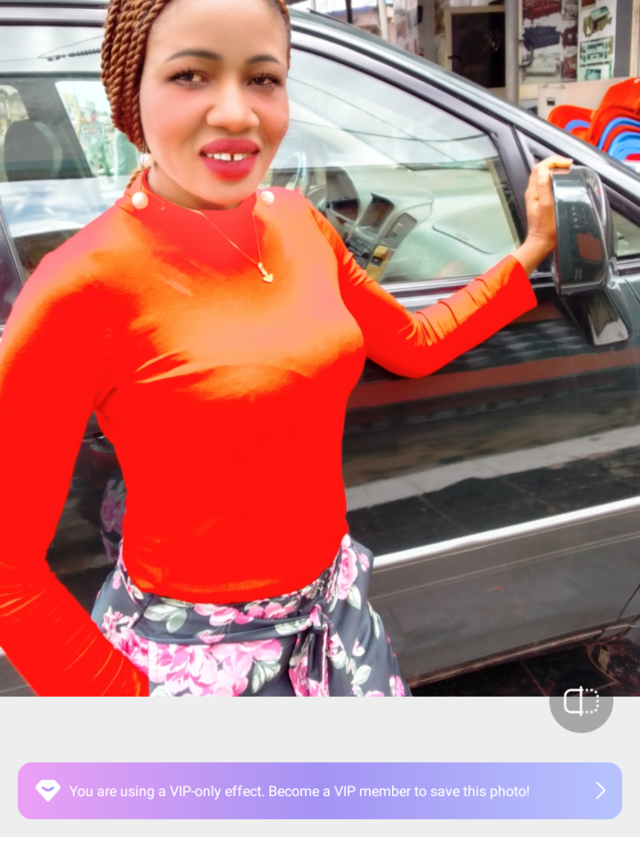
Task: Tap the before/after compare icon
Action: [x=581, y=701]
